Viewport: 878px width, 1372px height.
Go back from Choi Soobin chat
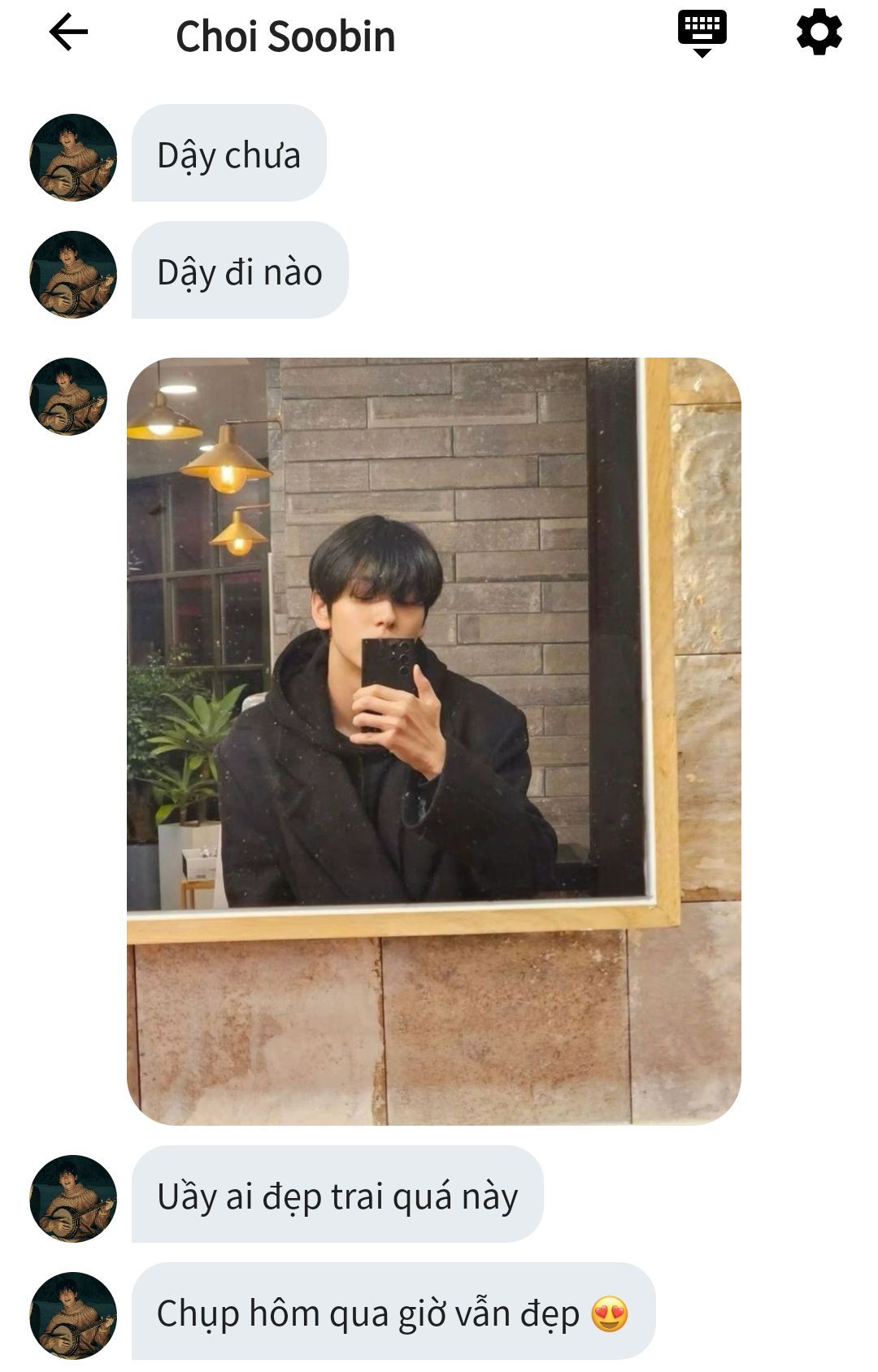(x=68, y=33)
